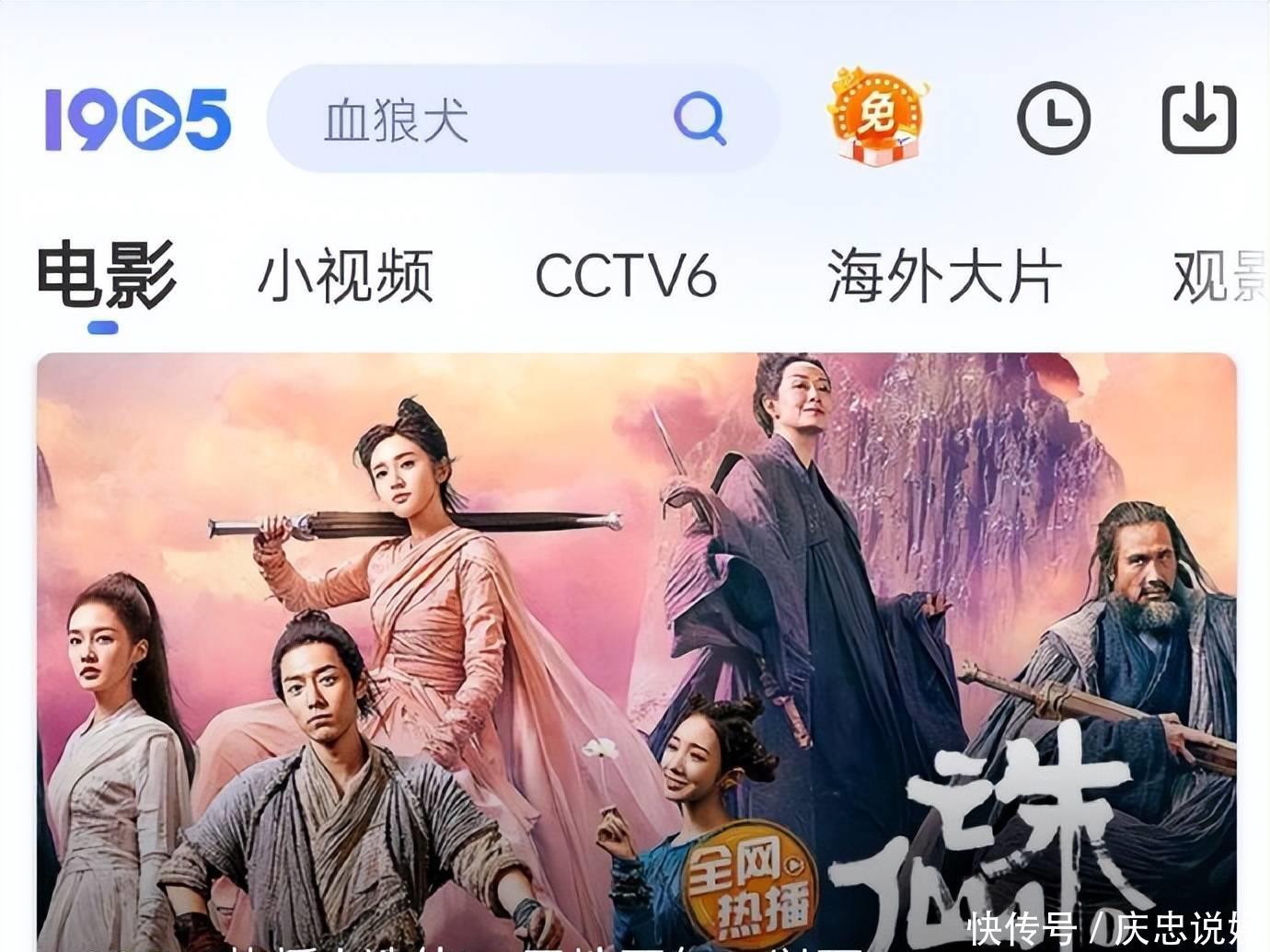The image size is (1270, 952).
Task: Switch to the CCTV6 tab
Action: point(625,276)
